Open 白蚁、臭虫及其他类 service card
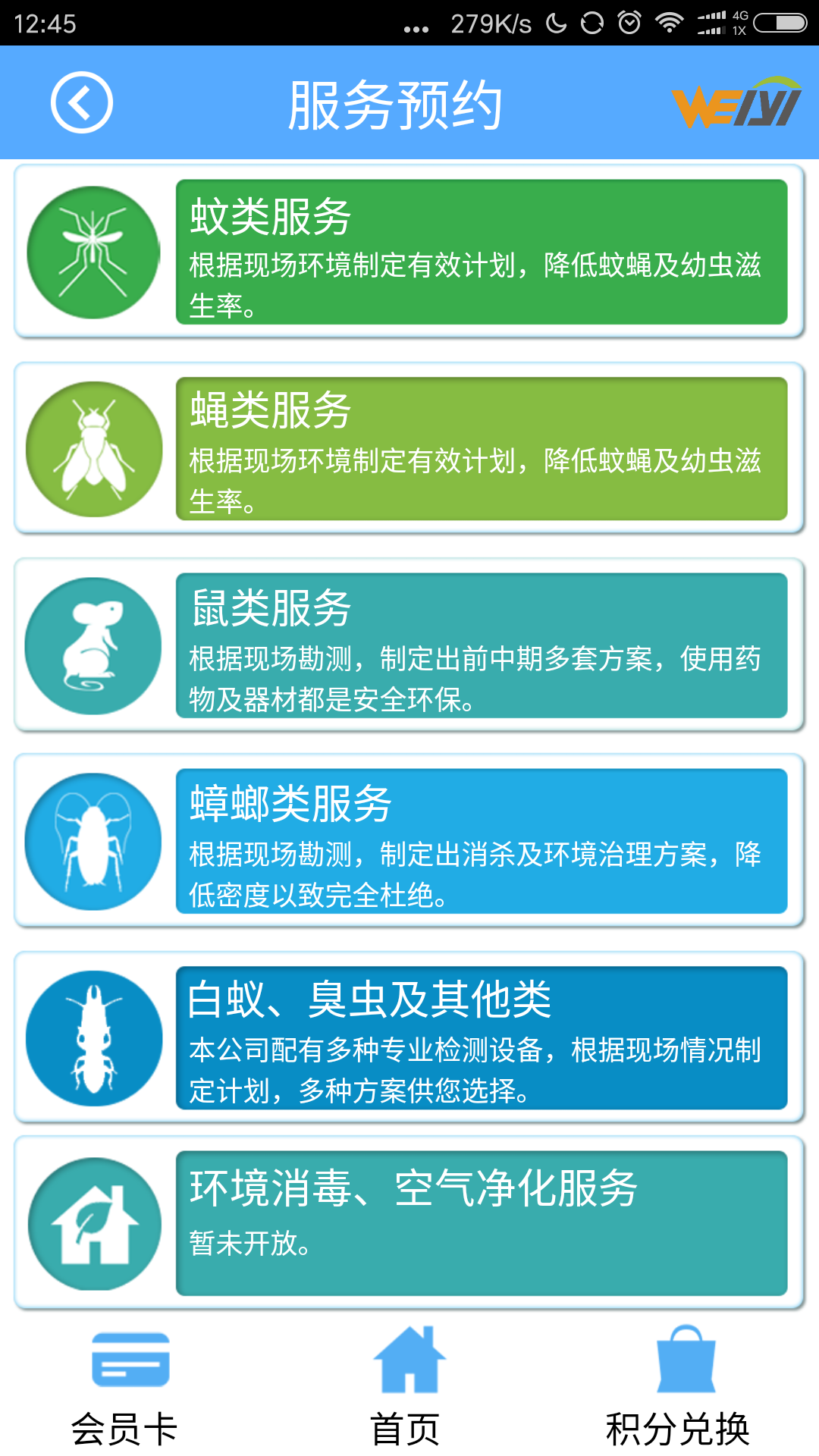This screenshot has width=819, height=1456. (409, 1037)
